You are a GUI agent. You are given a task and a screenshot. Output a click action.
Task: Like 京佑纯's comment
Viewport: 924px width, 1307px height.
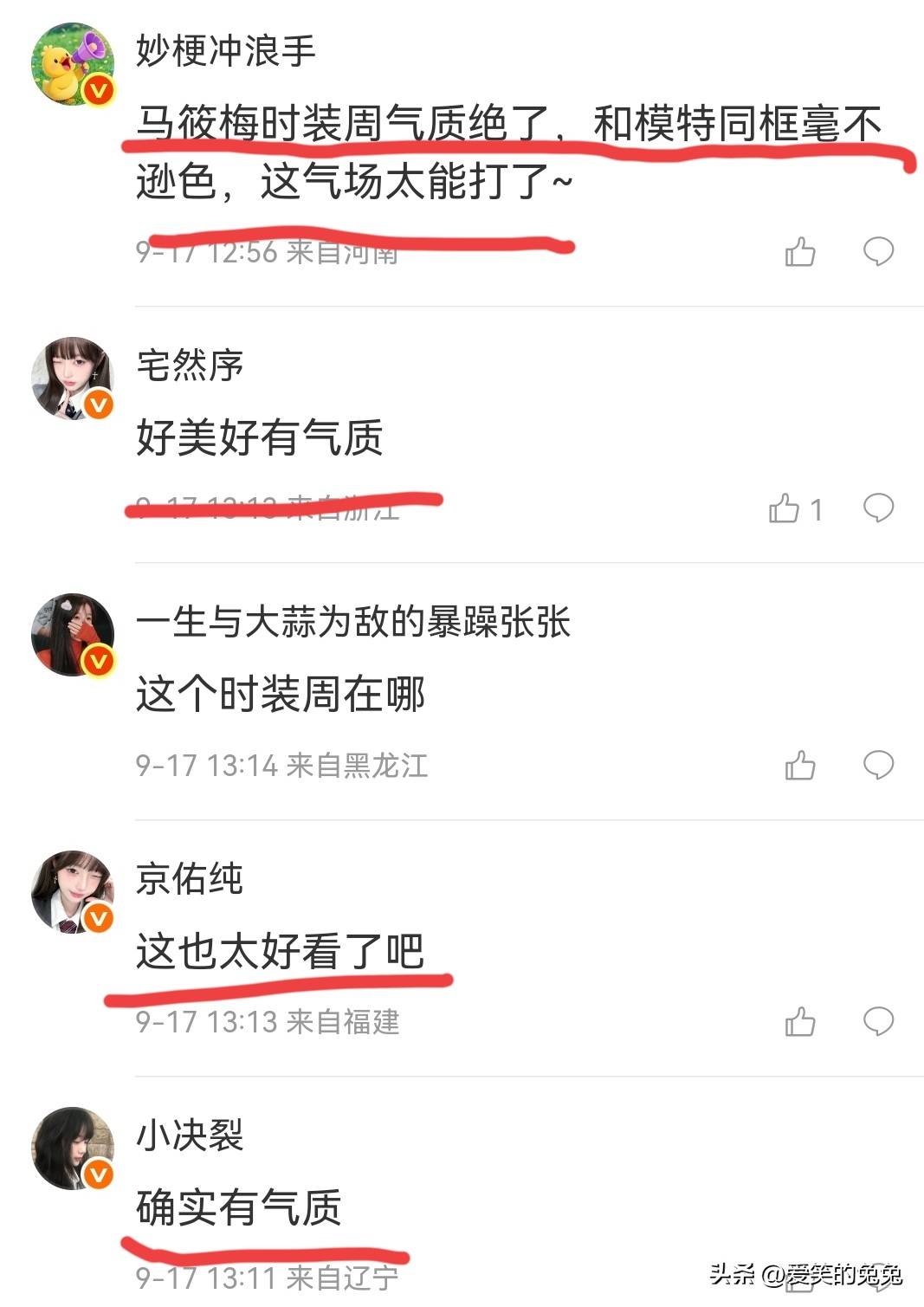point(799,1022)
